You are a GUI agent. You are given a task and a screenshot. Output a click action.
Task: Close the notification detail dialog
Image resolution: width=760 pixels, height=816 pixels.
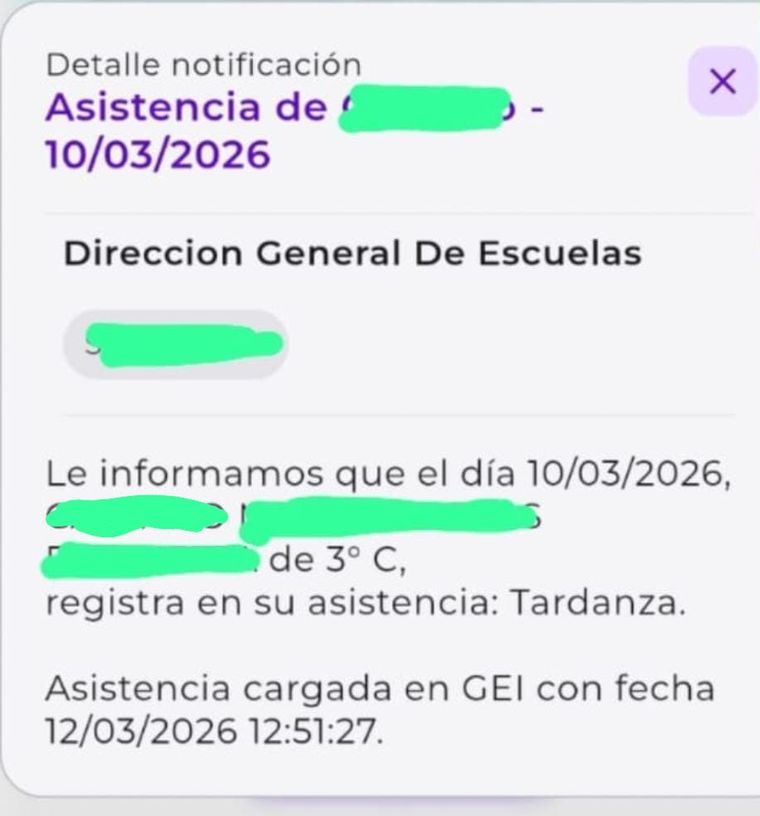pos(722,81)
